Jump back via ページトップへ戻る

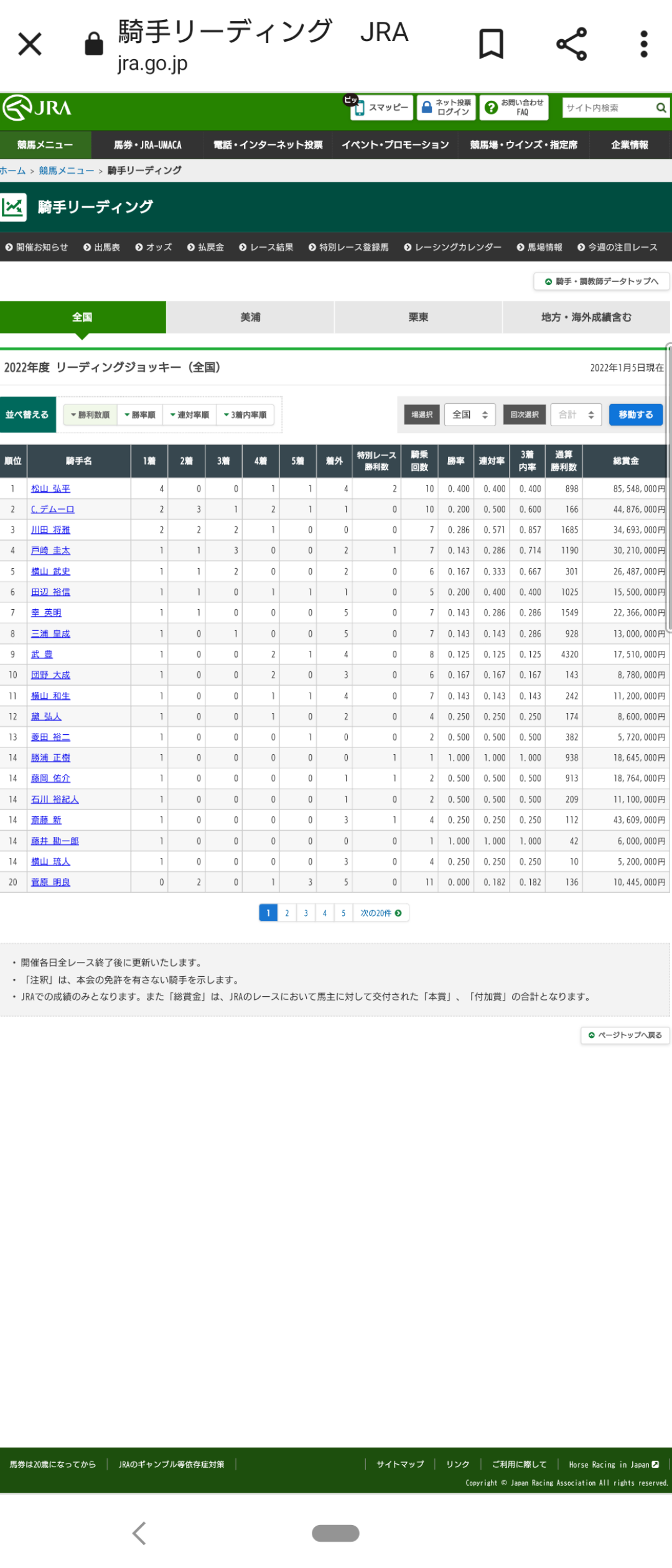625,1035
